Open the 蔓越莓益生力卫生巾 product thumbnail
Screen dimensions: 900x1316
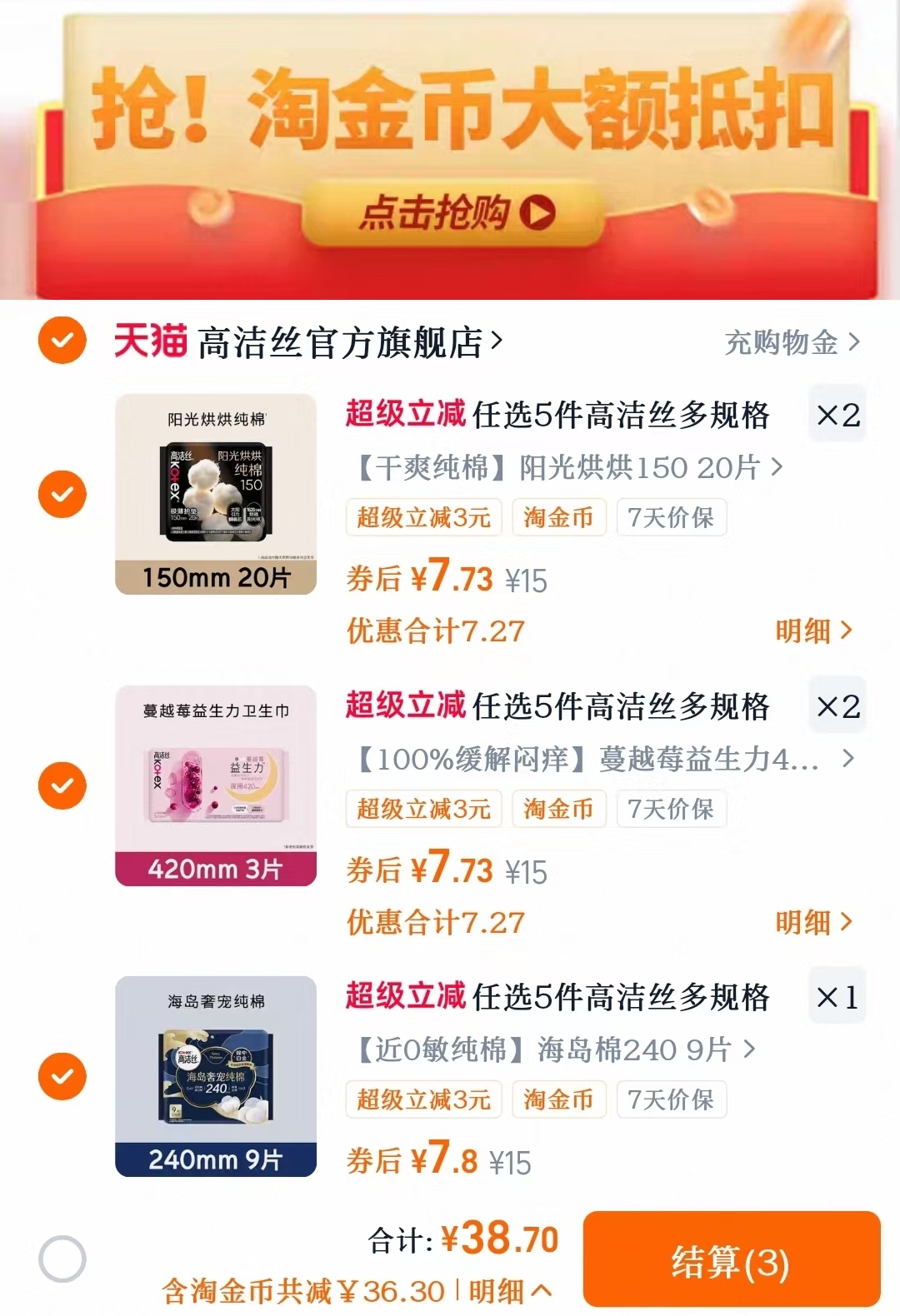(215, 784)
